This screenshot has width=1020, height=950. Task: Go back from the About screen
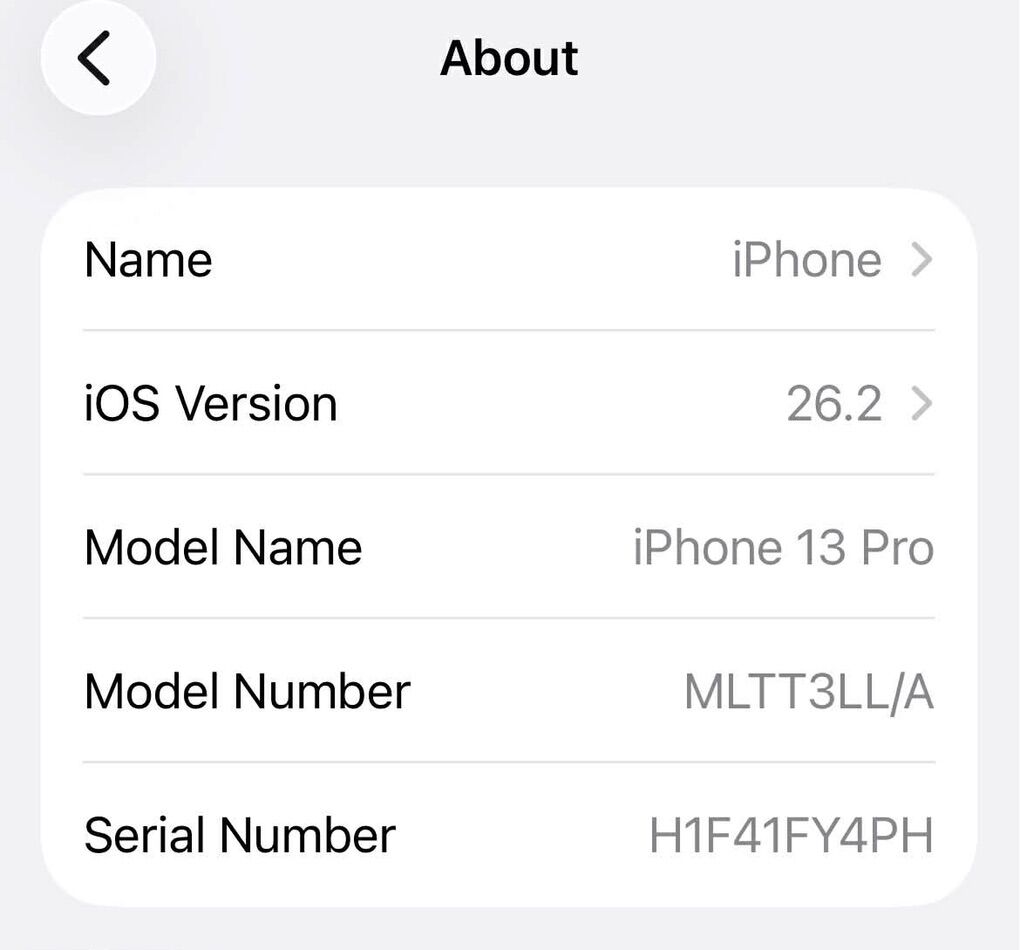pyautogui.click(x=97, y=58)
